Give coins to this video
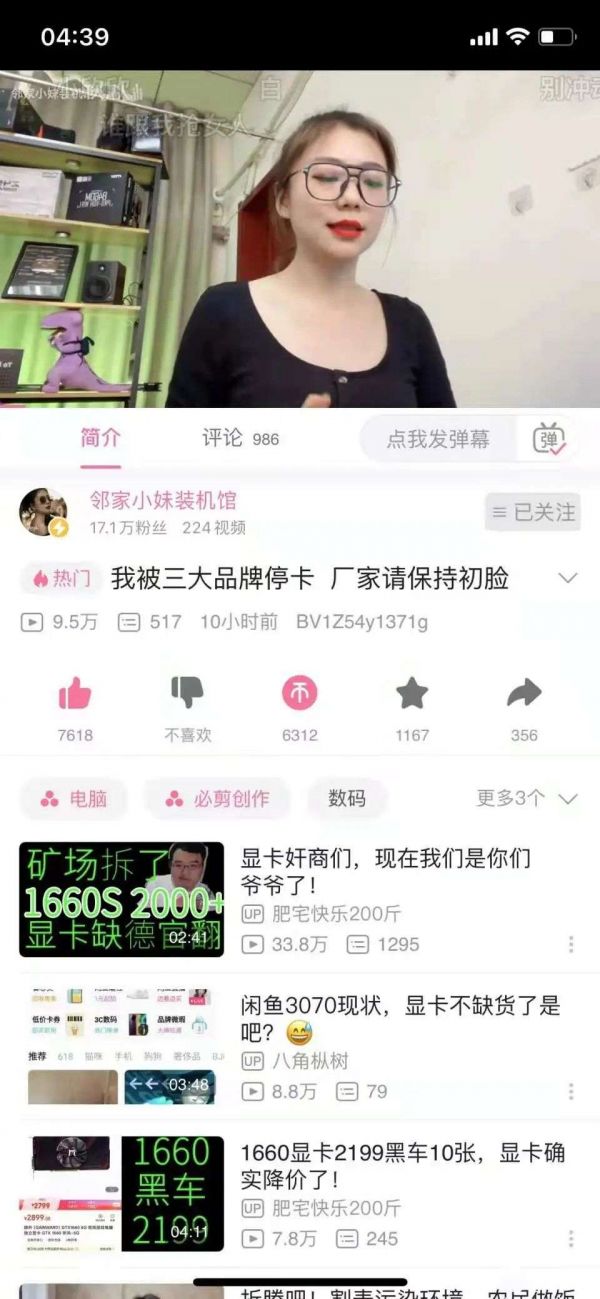The height and width of the screenshot is (1299, 600). coord(299,693)
